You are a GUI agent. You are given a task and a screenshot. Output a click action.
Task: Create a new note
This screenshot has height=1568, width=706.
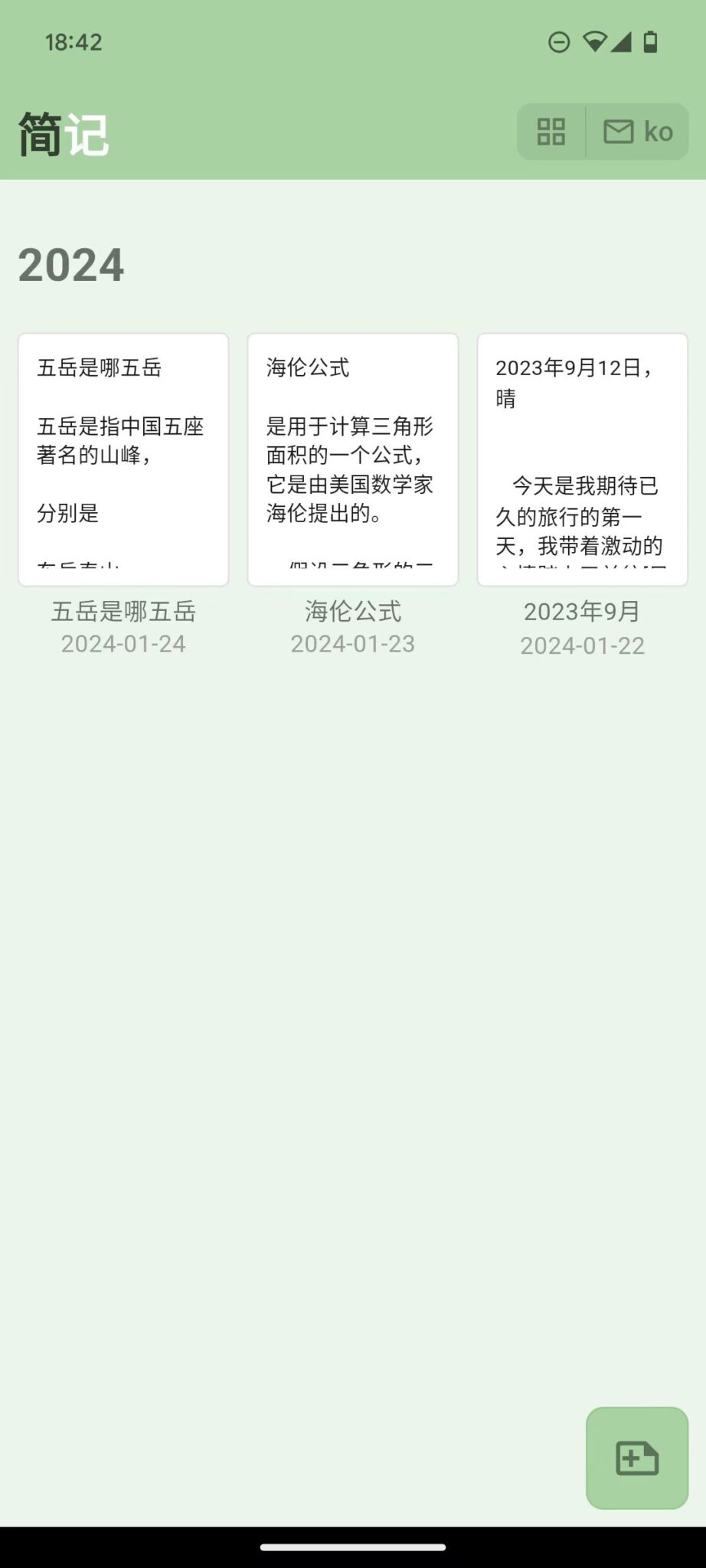click(637, 1458)
